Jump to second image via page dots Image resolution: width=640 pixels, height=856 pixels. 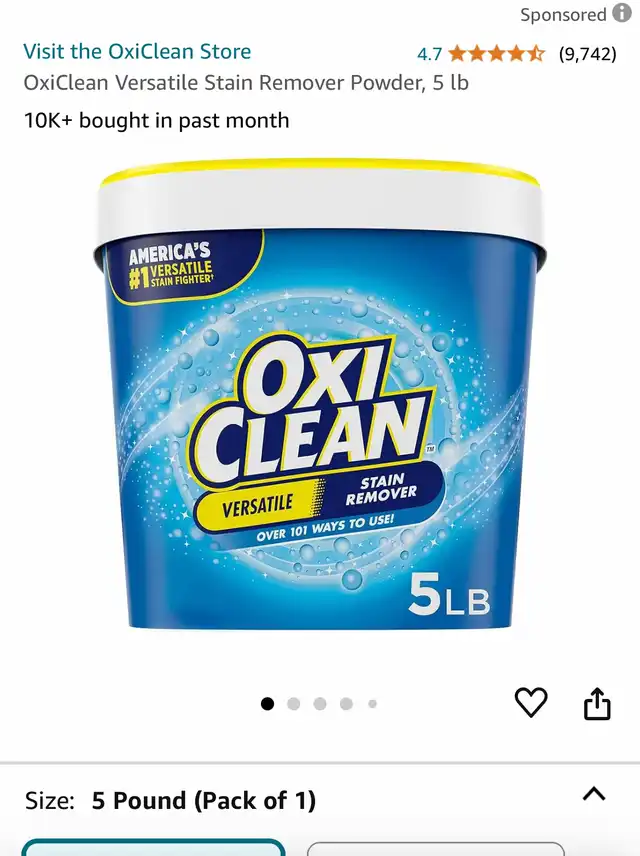[x=294, y=704]
